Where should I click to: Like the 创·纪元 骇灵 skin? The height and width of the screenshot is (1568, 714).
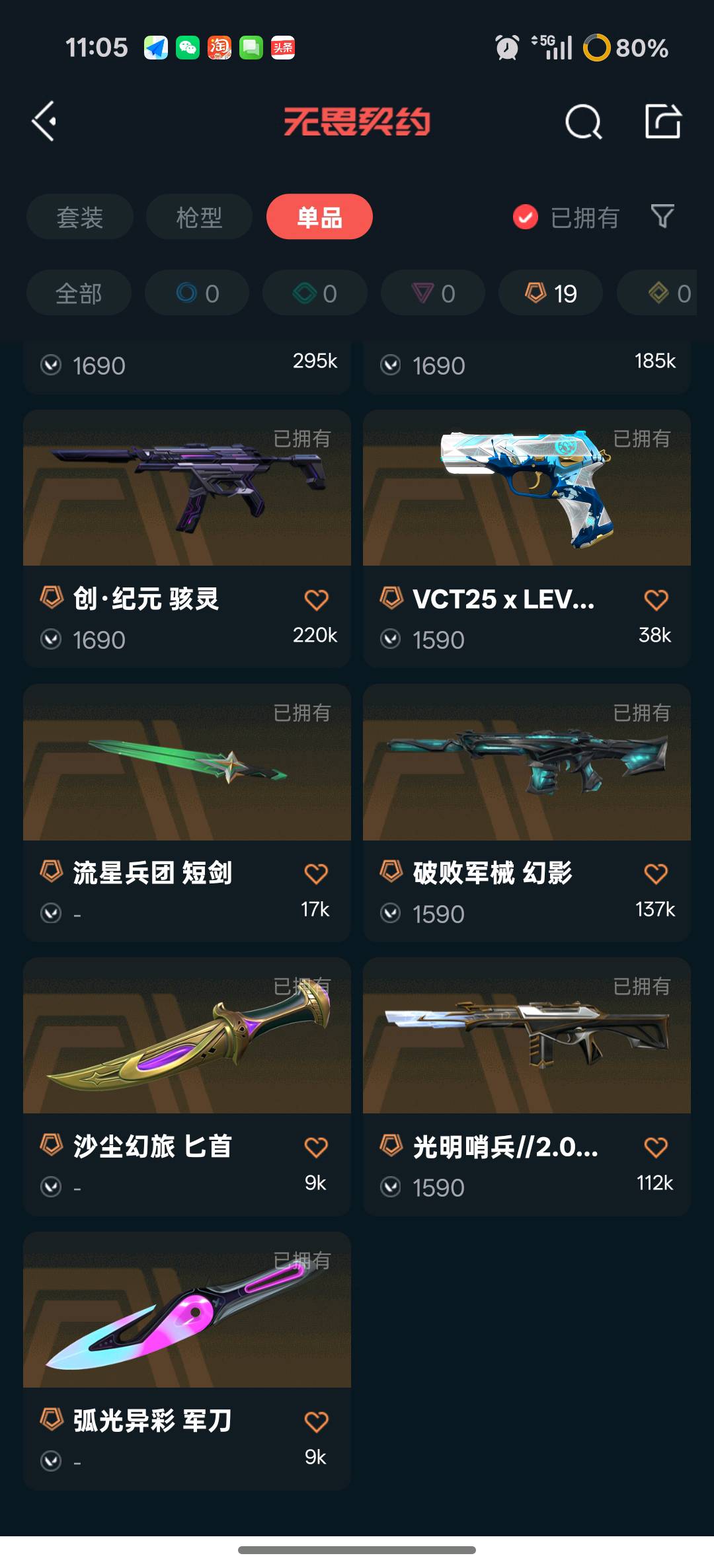coord(316,600)
